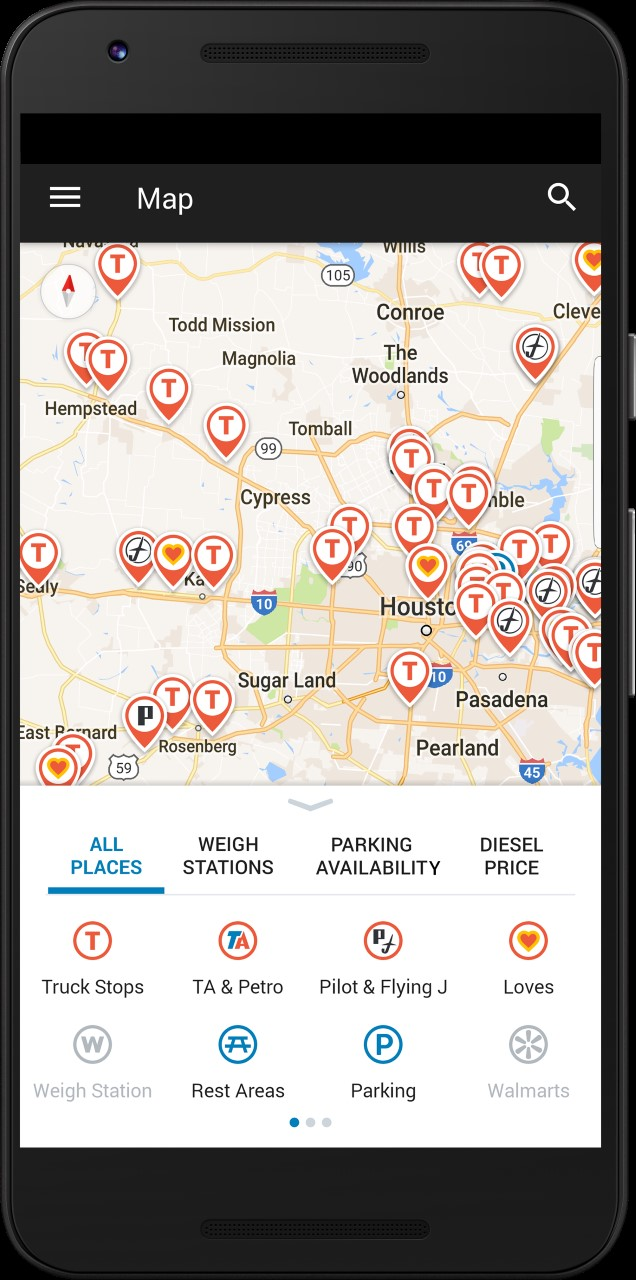This screenshot has width=636, height=1280.
Task: Toggle the Rest Areas filter
Action: pyautogui.click(x=238, y=1061)
